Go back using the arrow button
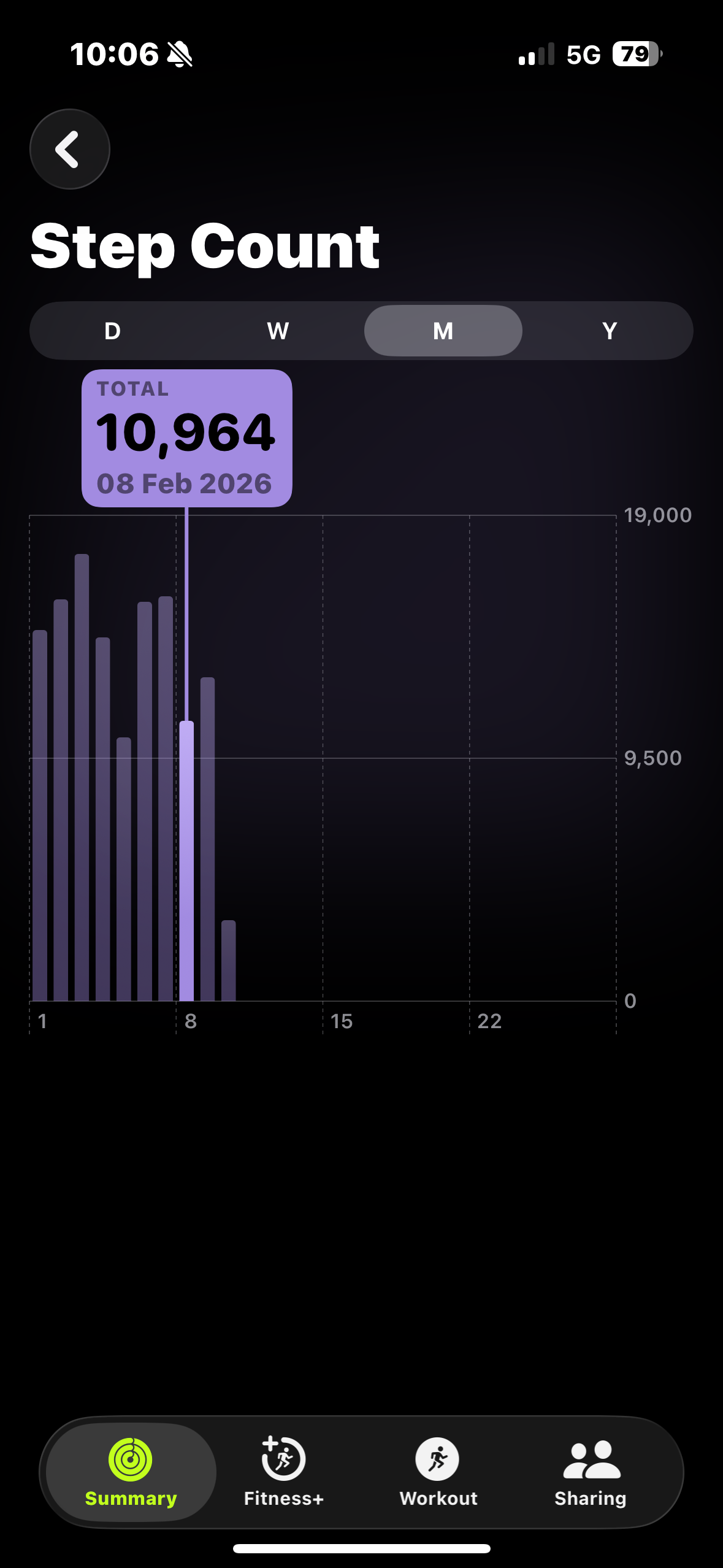This screenshot has height=1568, width=723. [x=69, y=149]
